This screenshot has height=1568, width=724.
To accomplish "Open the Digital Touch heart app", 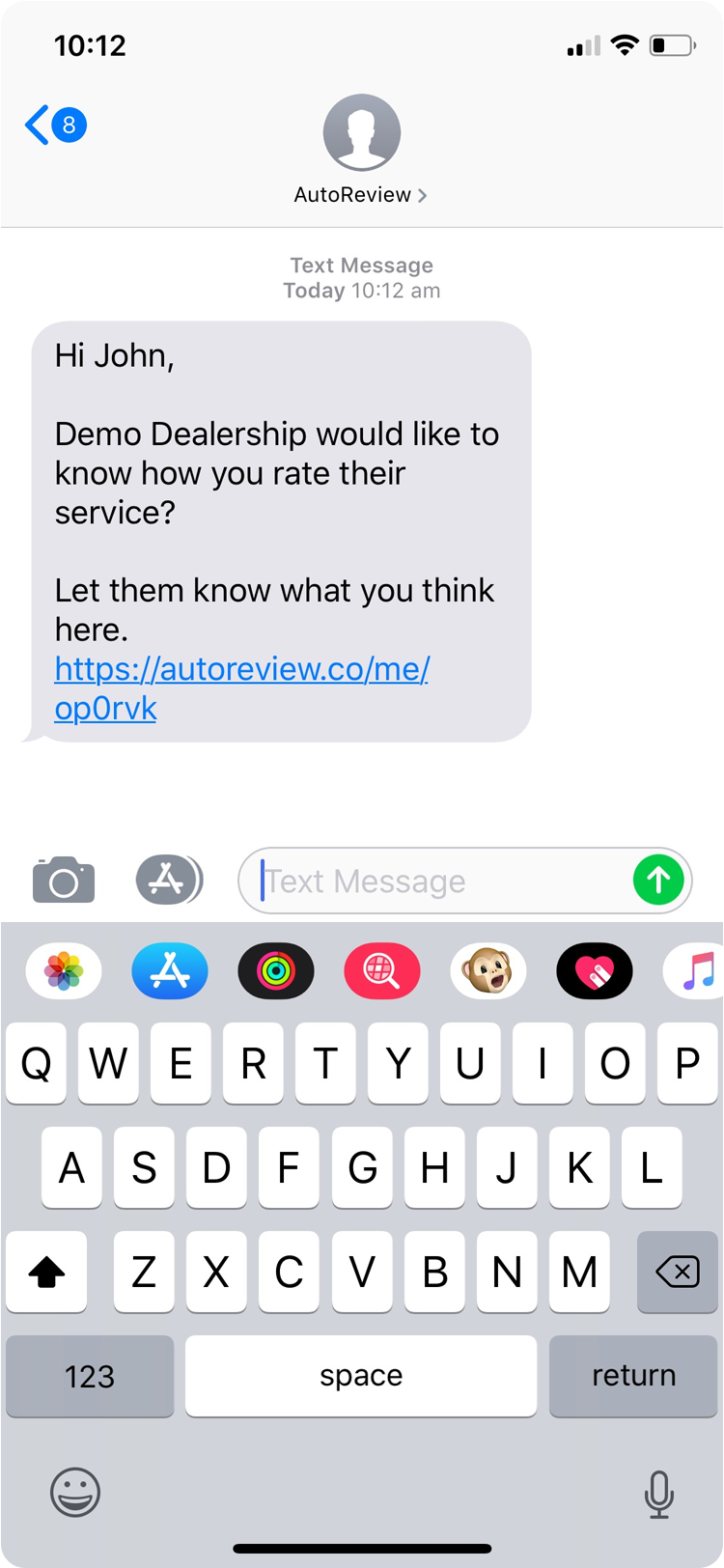I will click(x=595, y=971).
